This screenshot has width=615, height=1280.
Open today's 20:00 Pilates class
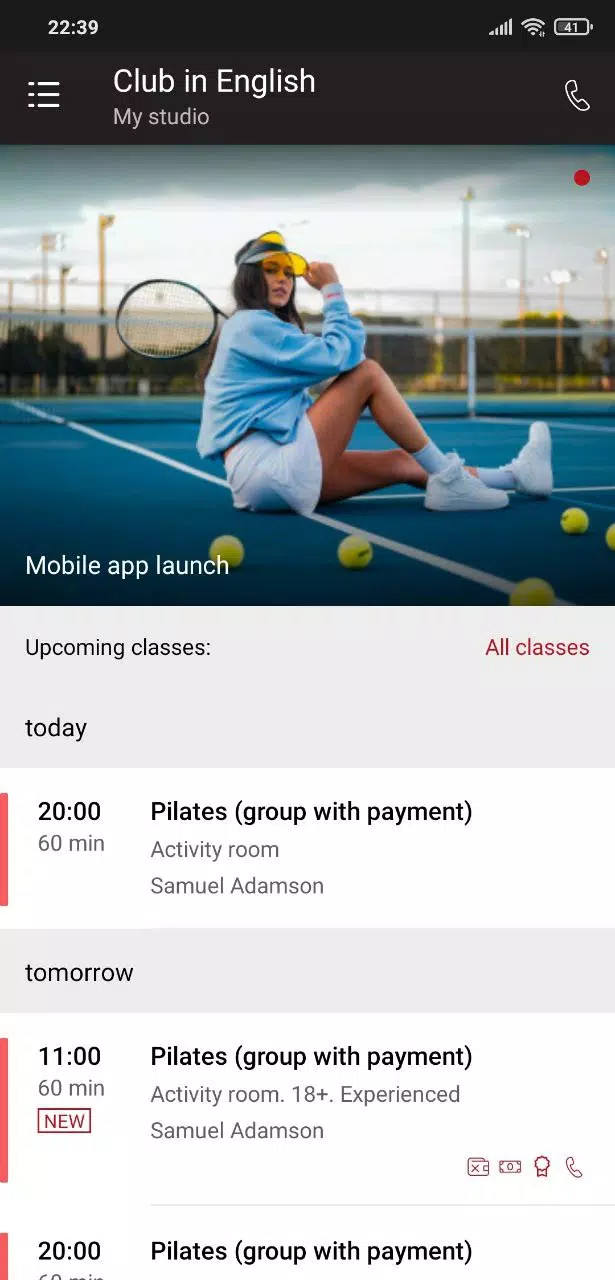(310, 848)
